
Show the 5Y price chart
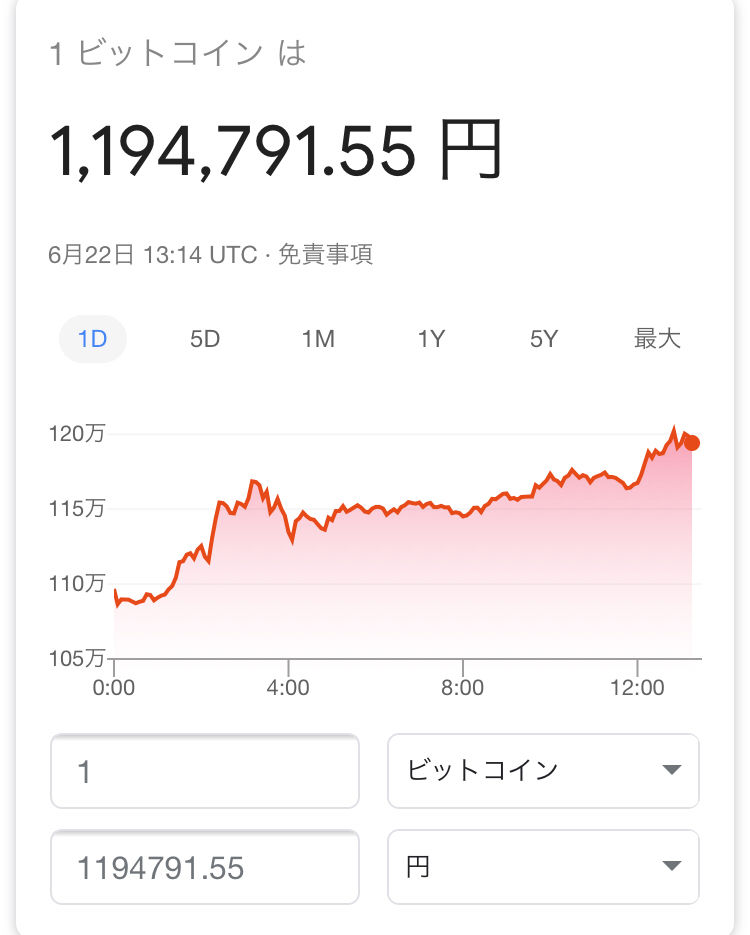[x=544, y=339]
